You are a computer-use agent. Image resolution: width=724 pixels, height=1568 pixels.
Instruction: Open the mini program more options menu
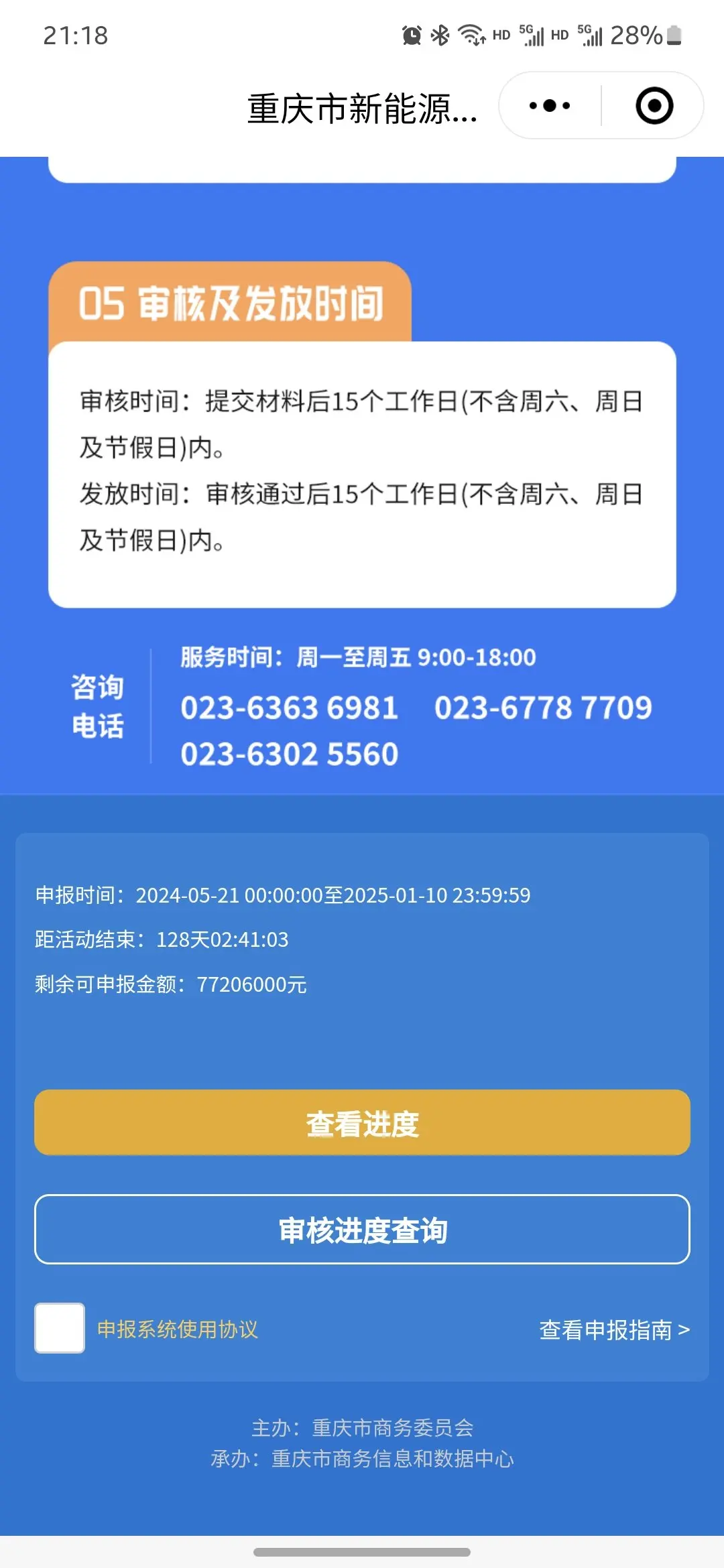pos(550,106)
